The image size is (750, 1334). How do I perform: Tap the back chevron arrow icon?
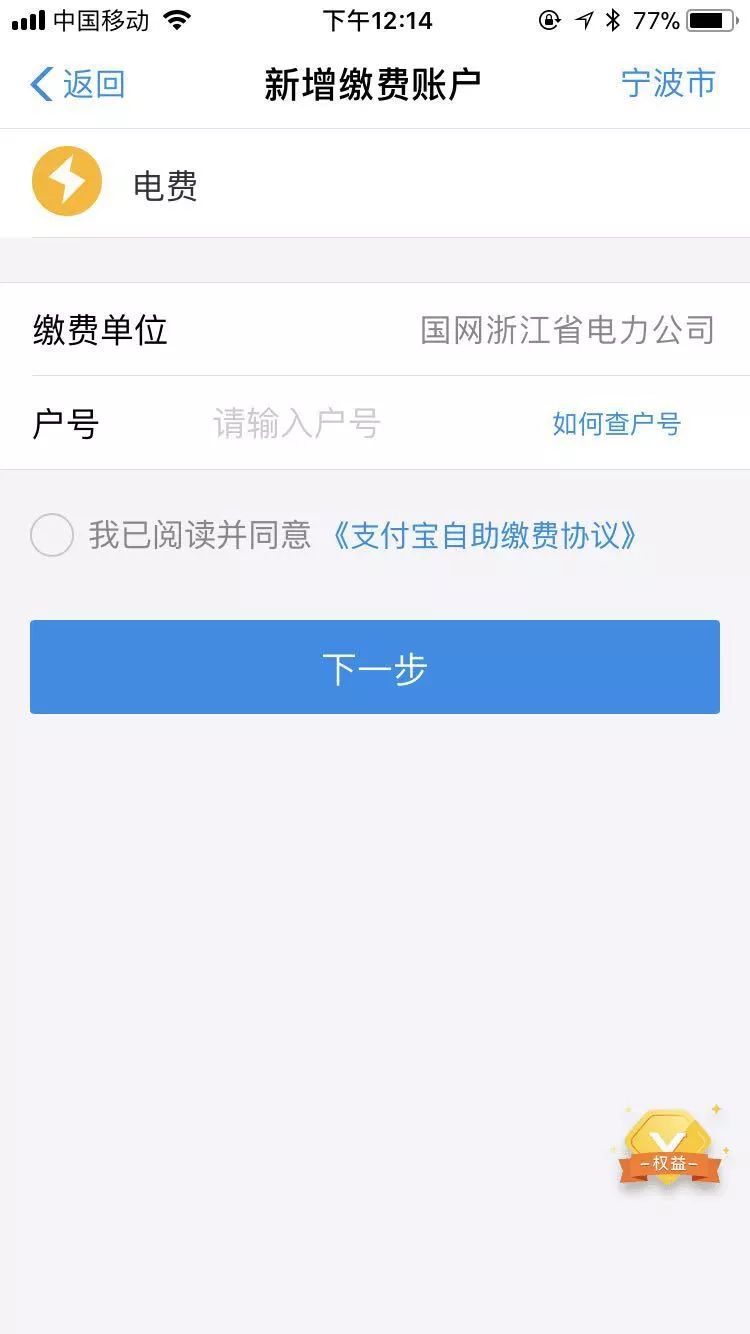[x=40, y=85]
